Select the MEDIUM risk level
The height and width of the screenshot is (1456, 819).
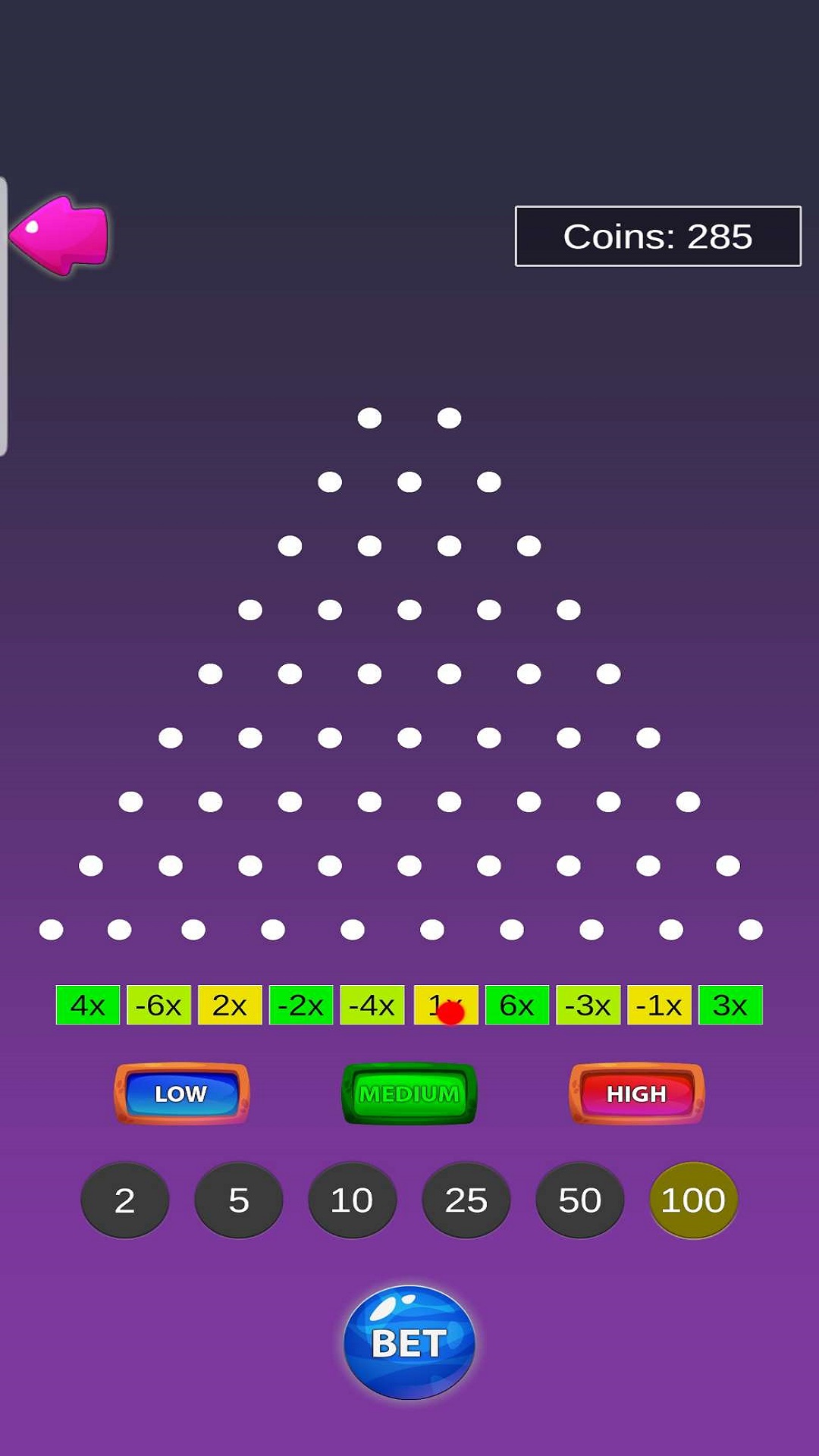408,1094
